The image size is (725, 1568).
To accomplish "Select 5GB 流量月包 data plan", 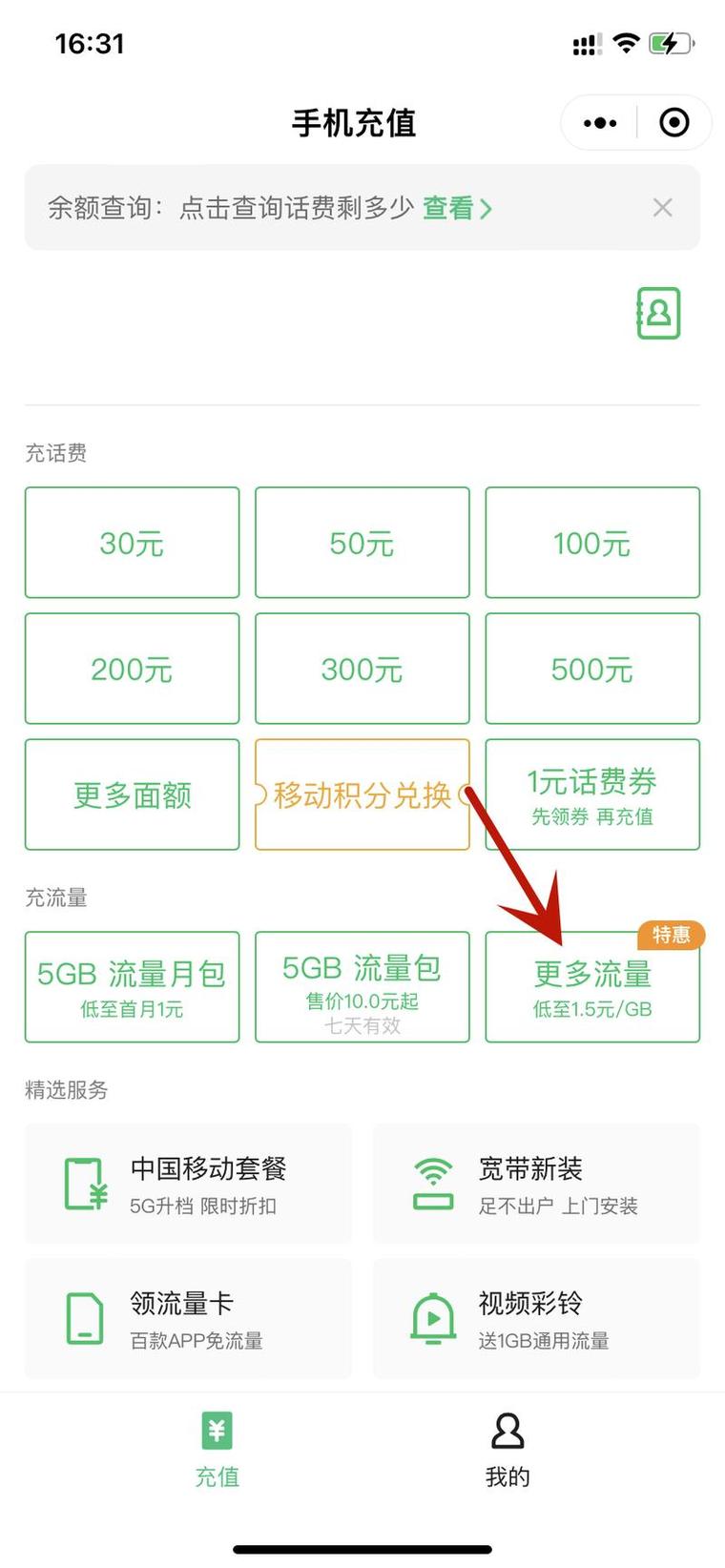I will point(132,987).
